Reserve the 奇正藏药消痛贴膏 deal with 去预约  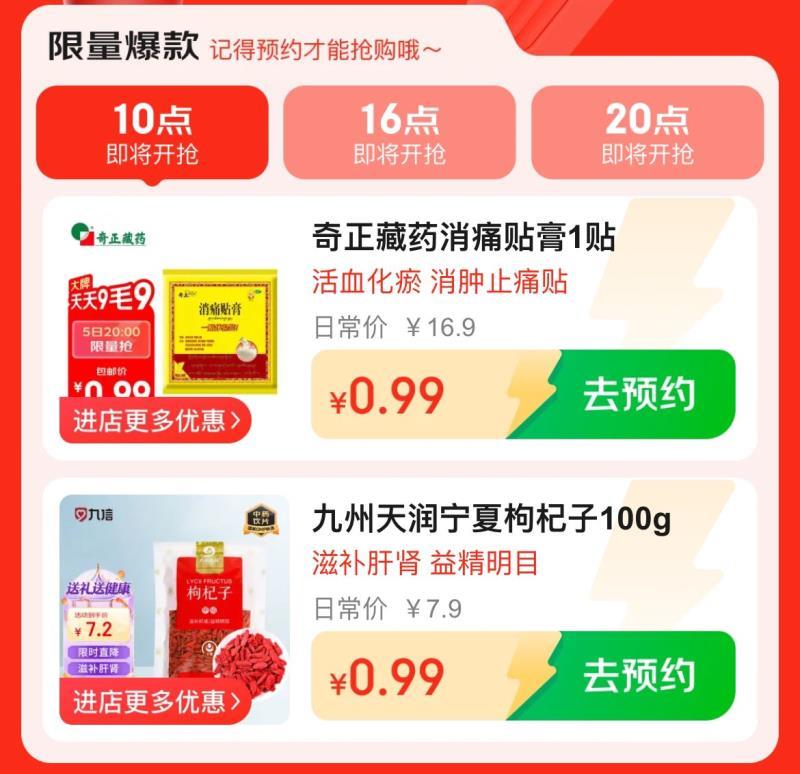pyautogui.click(x=639, y=394)
